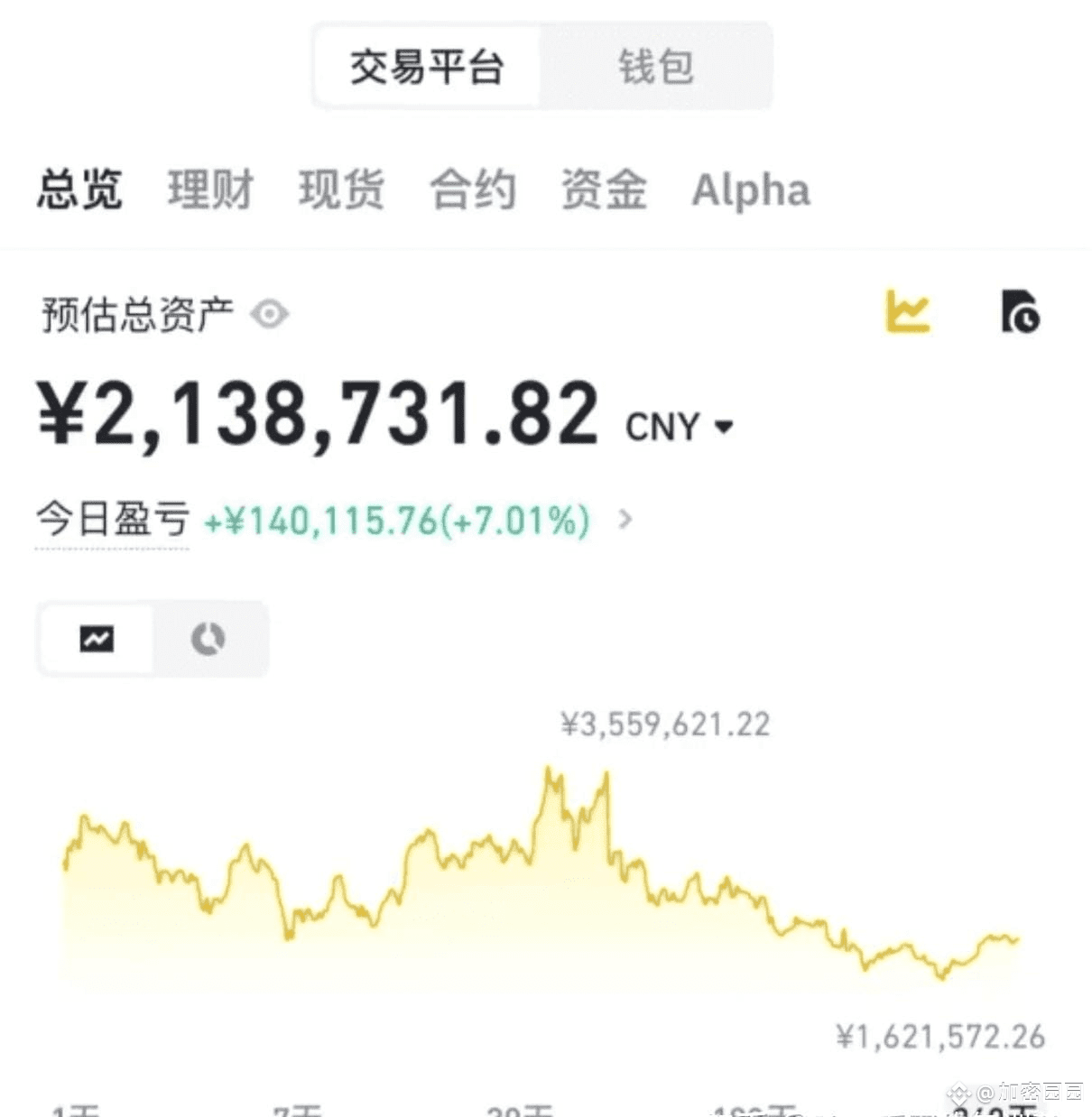Open the 理财 tab
Viewport: 1092px width, 1117px height.
click(x=210, y=189)
